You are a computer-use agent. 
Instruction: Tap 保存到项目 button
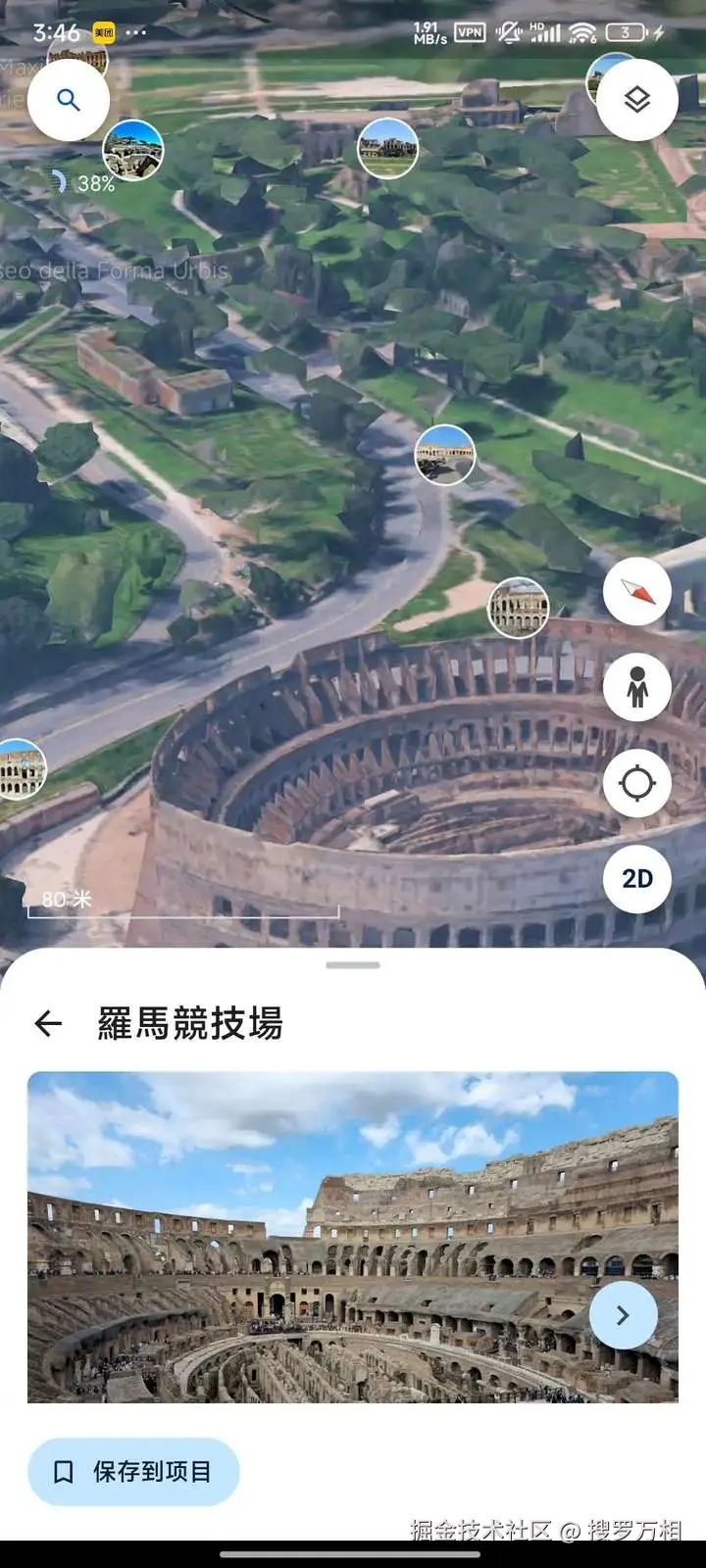133,1471
